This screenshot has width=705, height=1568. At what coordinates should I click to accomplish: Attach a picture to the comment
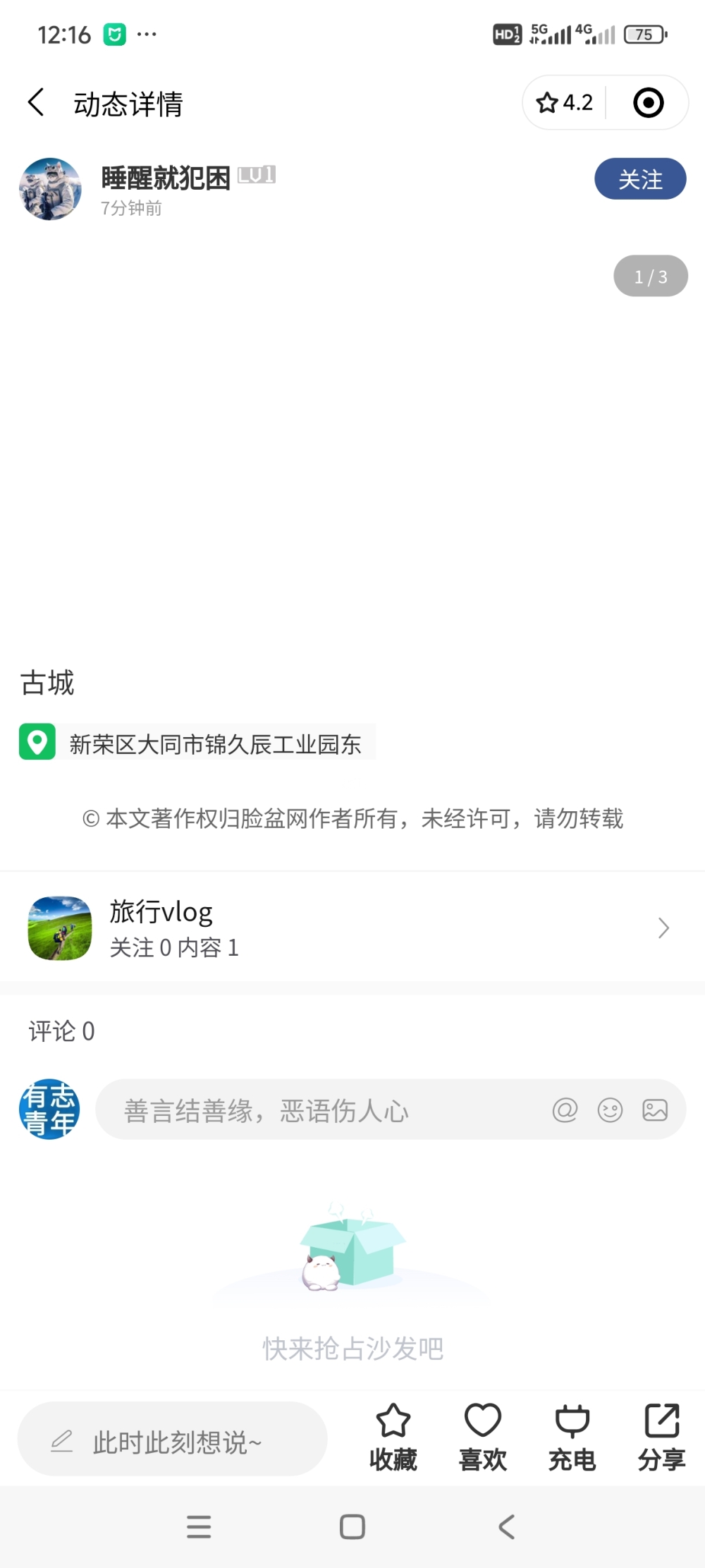(x=655, y=1110)
